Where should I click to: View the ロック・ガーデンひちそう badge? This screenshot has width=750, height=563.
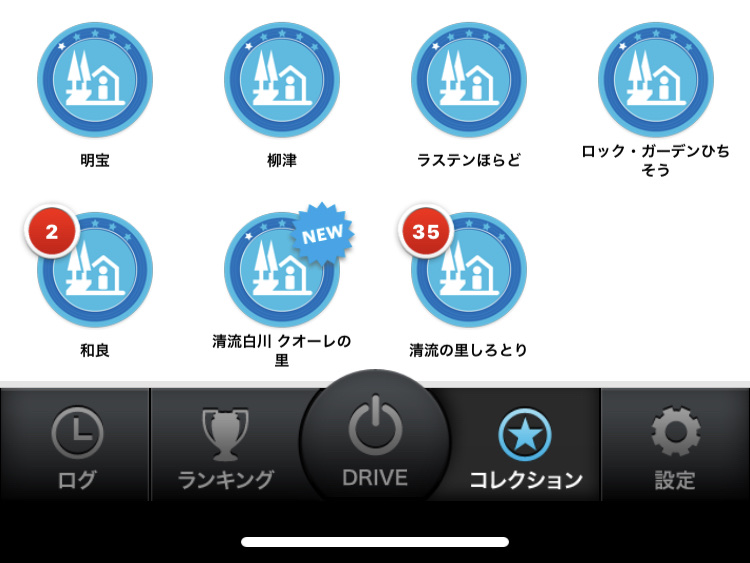click(656, 80)
